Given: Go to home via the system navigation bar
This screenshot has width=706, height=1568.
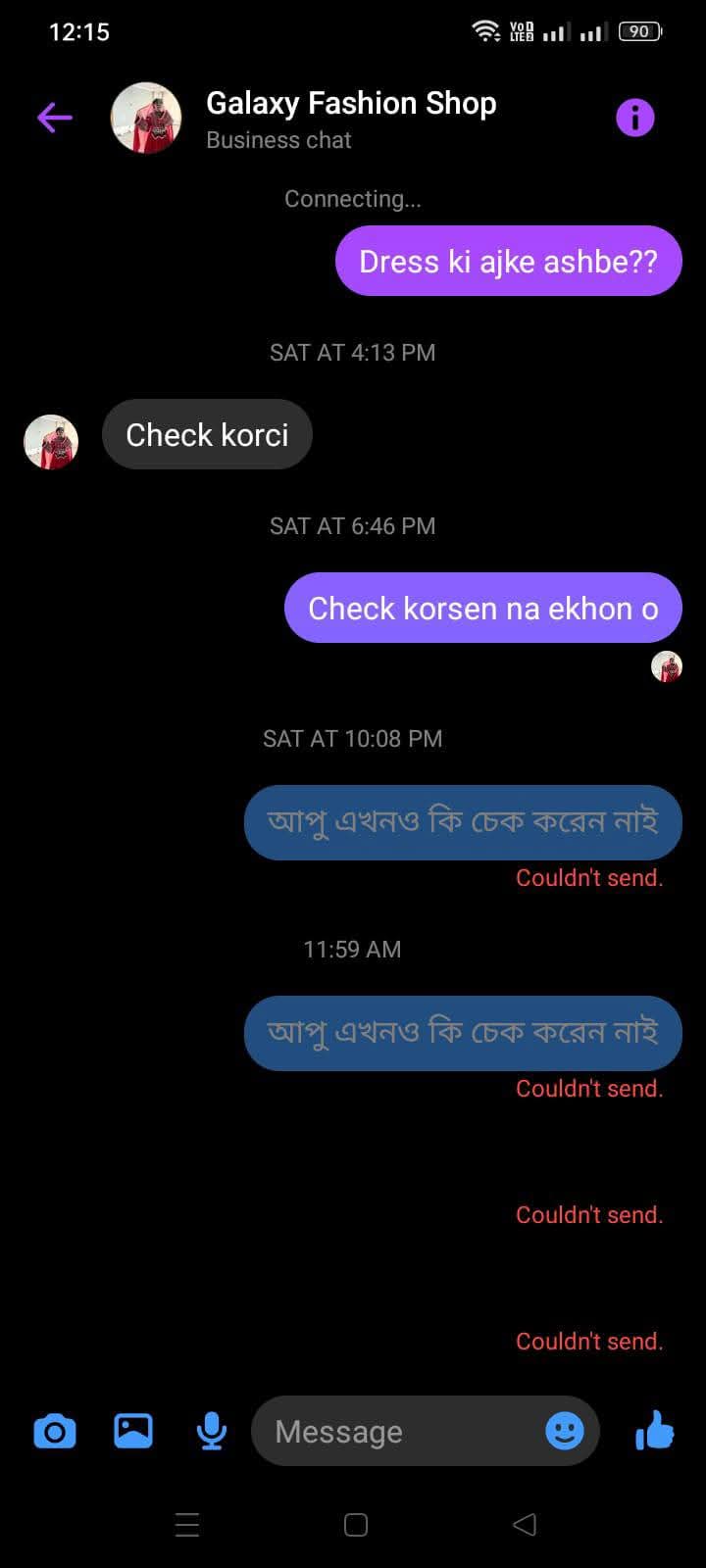Looking at the screenshot, I should 356,1524.
